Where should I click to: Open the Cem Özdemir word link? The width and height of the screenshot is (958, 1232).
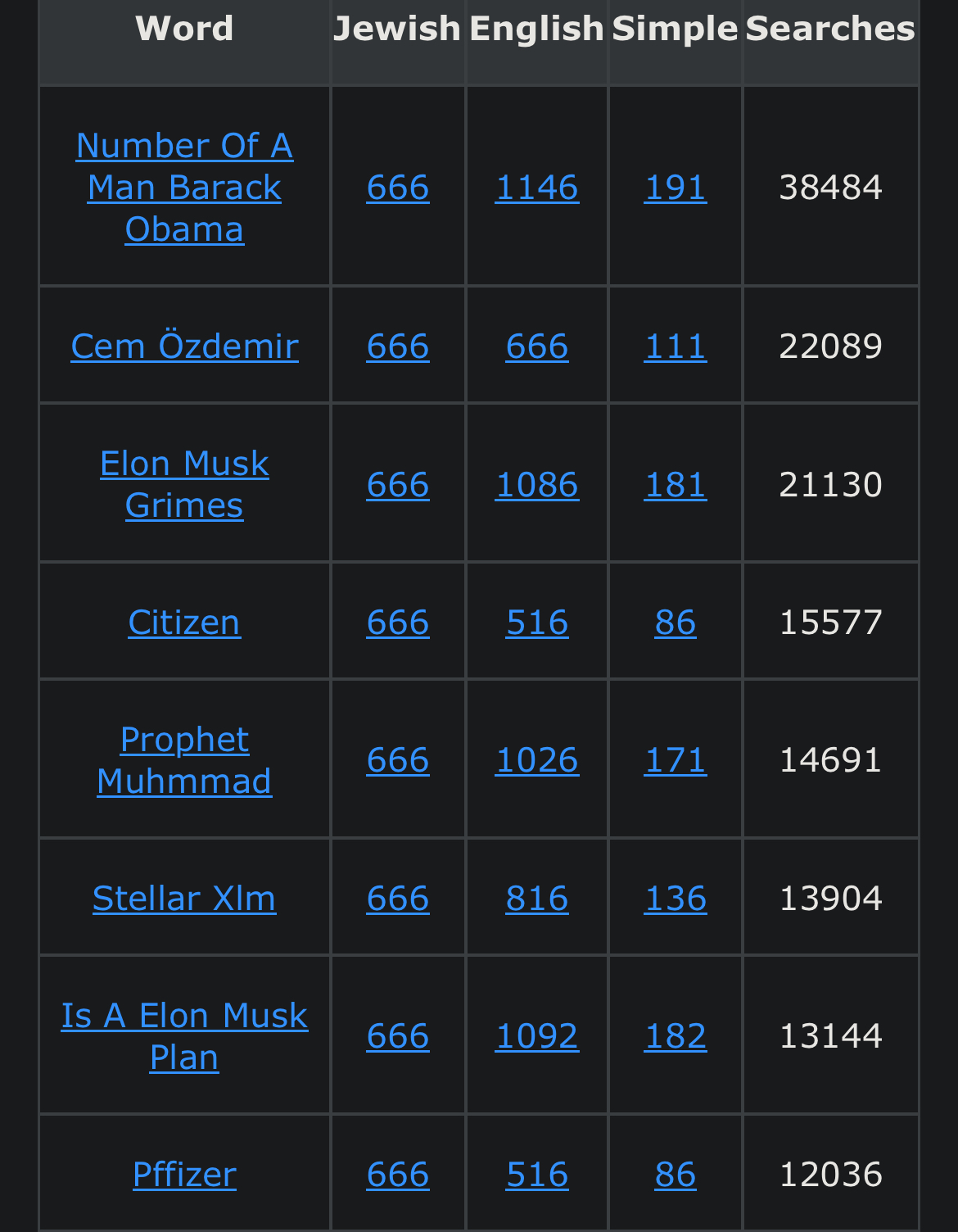[x=184, y=346]
